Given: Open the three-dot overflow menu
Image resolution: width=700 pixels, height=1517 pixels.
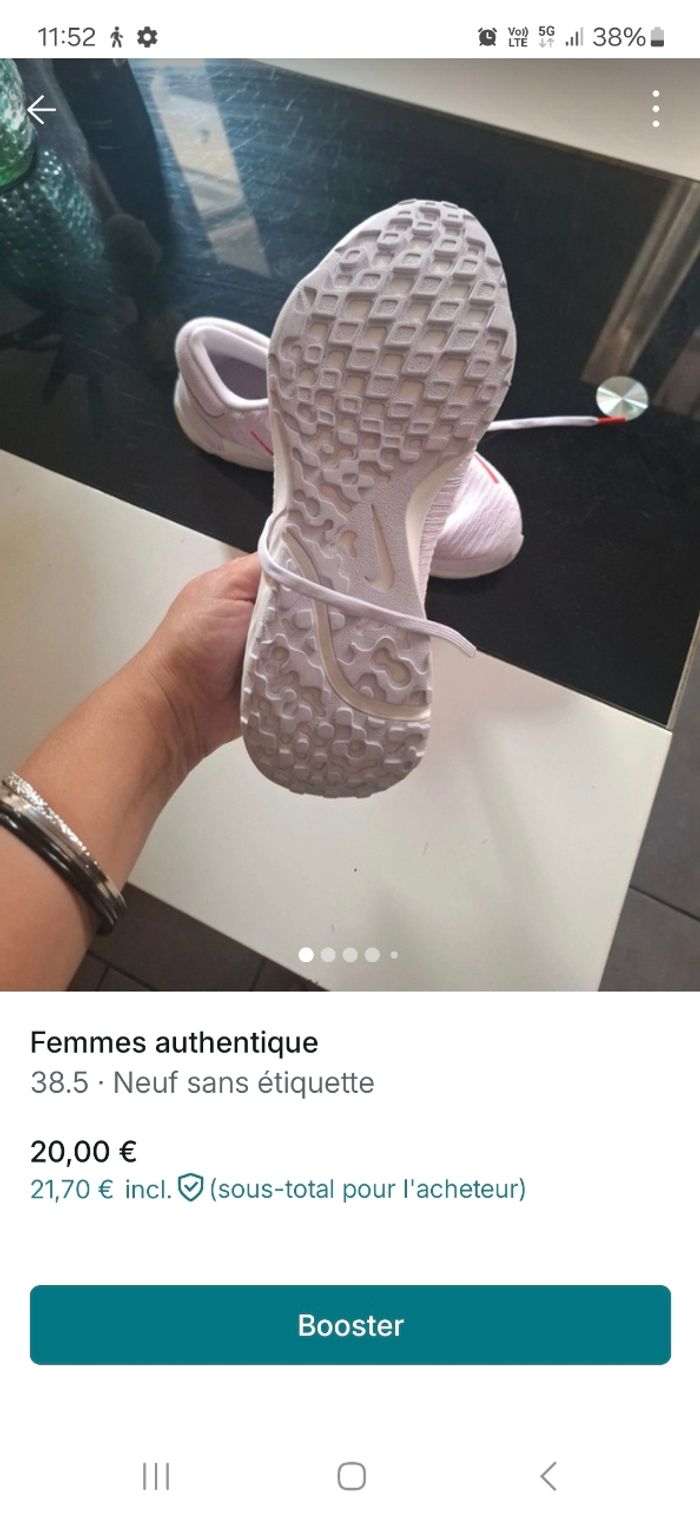Looking at the screenshot, I should tap(656, 109).
